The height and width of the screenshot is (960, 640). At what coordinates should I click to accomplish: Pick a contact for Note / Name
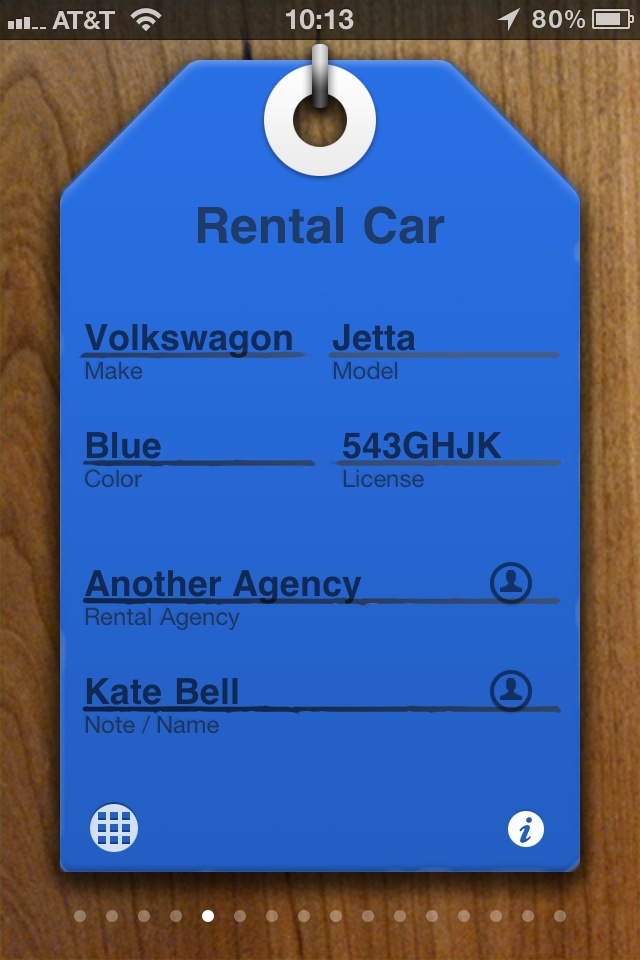511,690
